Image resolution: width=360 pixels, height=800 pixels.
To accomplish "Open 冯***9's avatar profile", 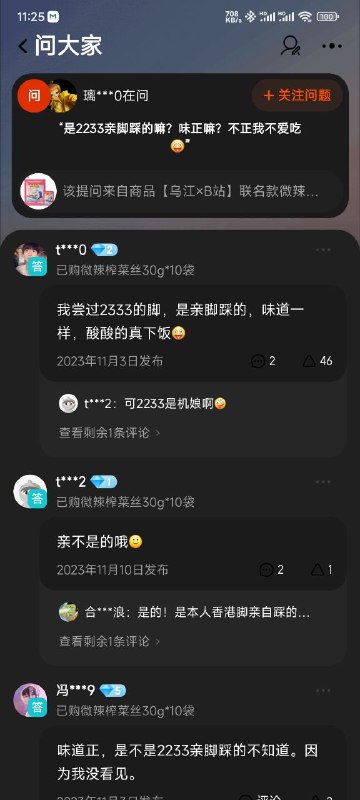I will coord(30,700).
